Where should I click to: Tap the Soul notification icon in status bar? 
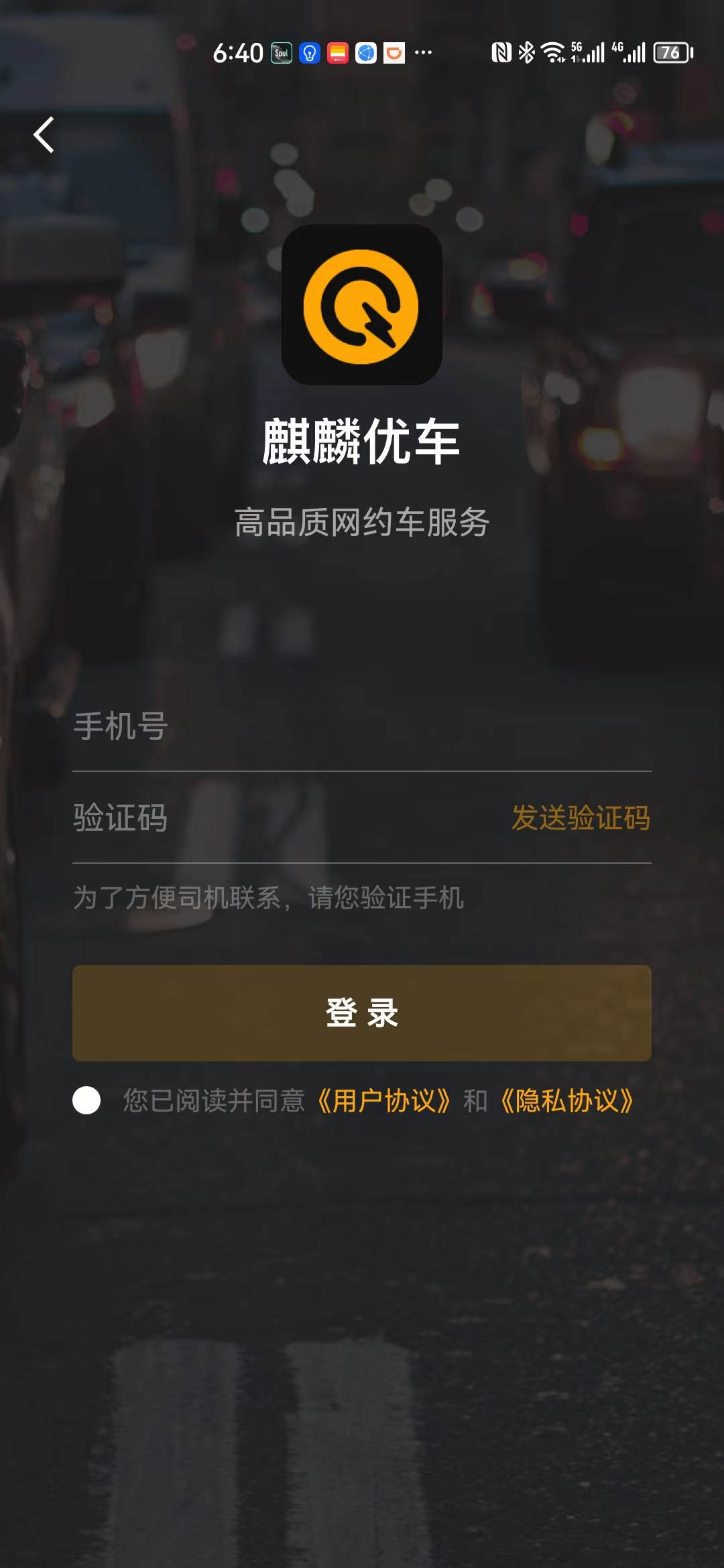280,53
